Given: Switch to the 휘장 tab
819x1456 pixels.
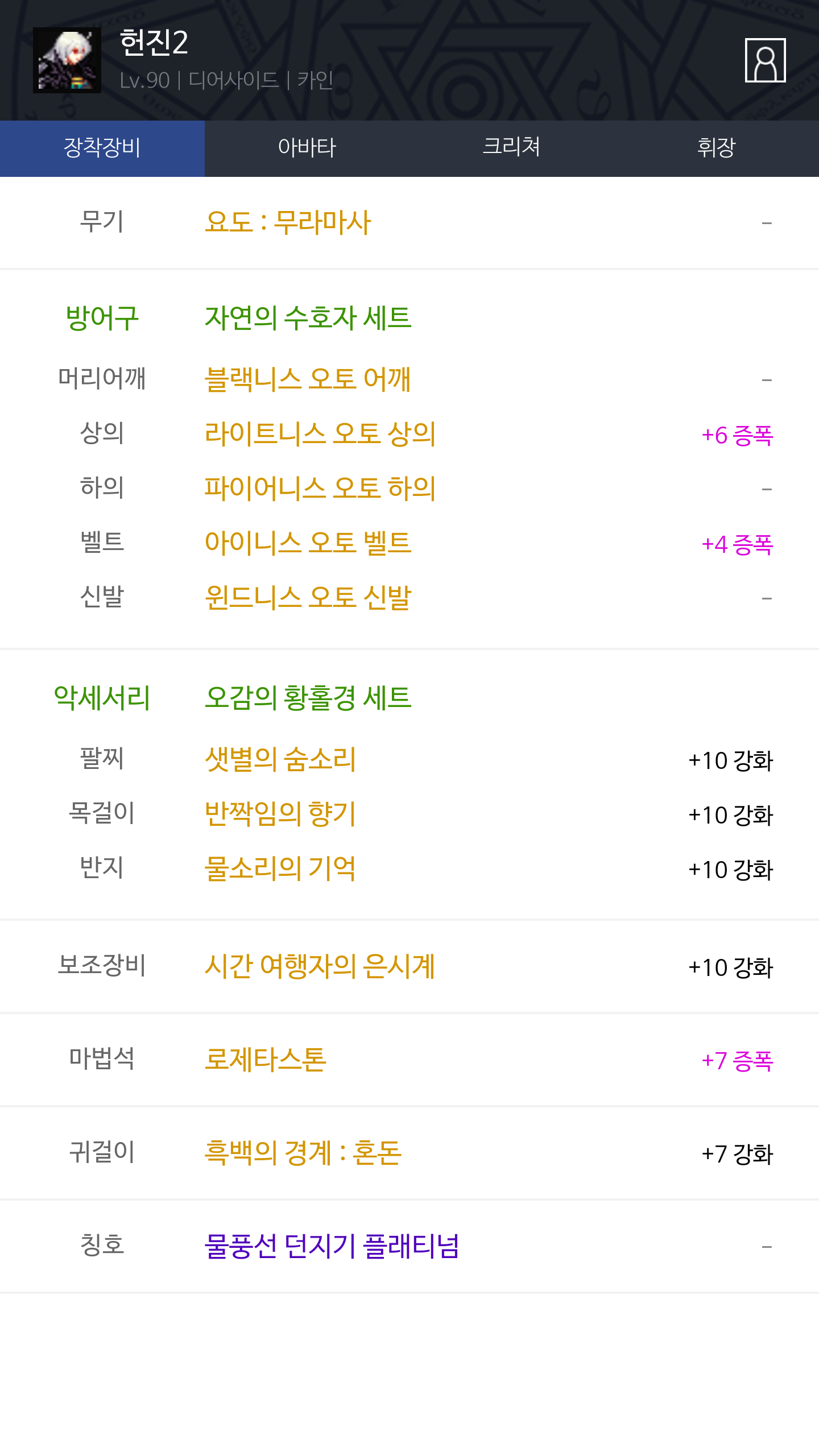Looking at the screenshot, I should coord(717,148).
